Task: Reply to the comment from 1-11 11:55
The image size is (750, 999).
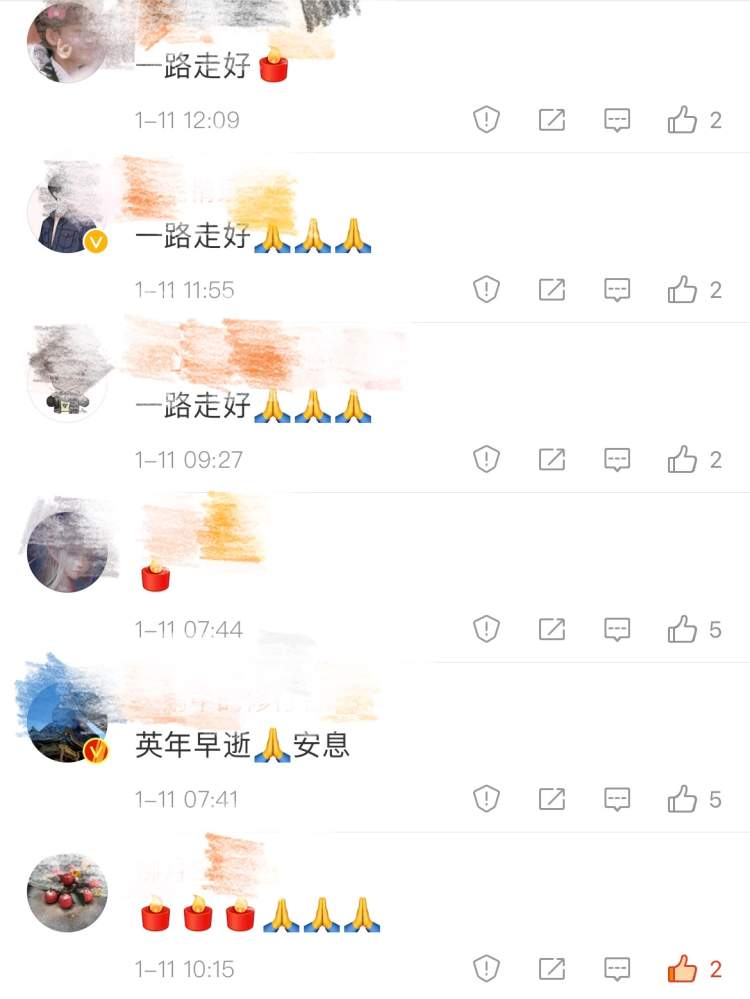Action: tap(618, 290)
